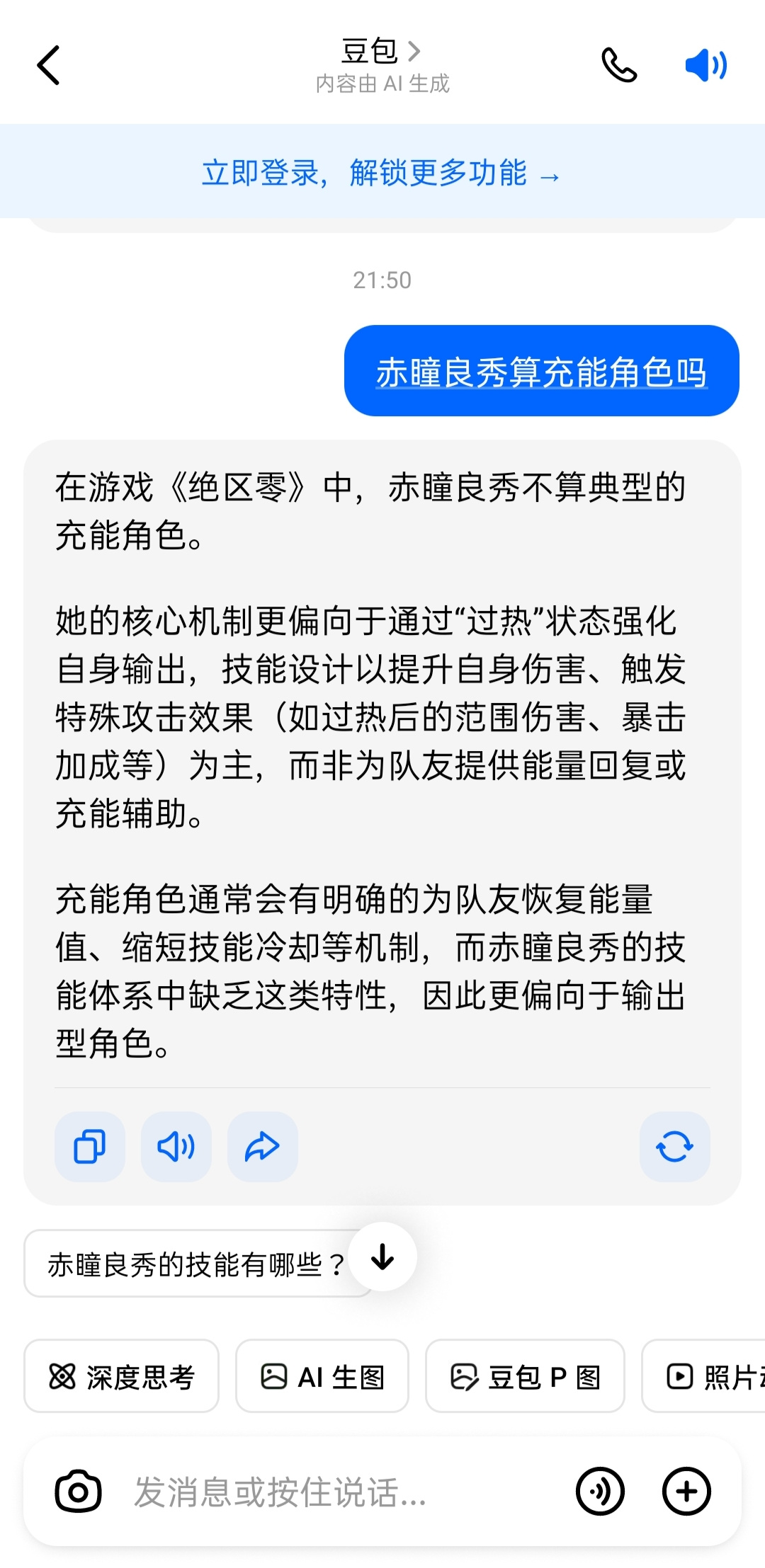The image size is (765, 1568).
Task: Switch to voice input mode
Action: click(600, 1492)
